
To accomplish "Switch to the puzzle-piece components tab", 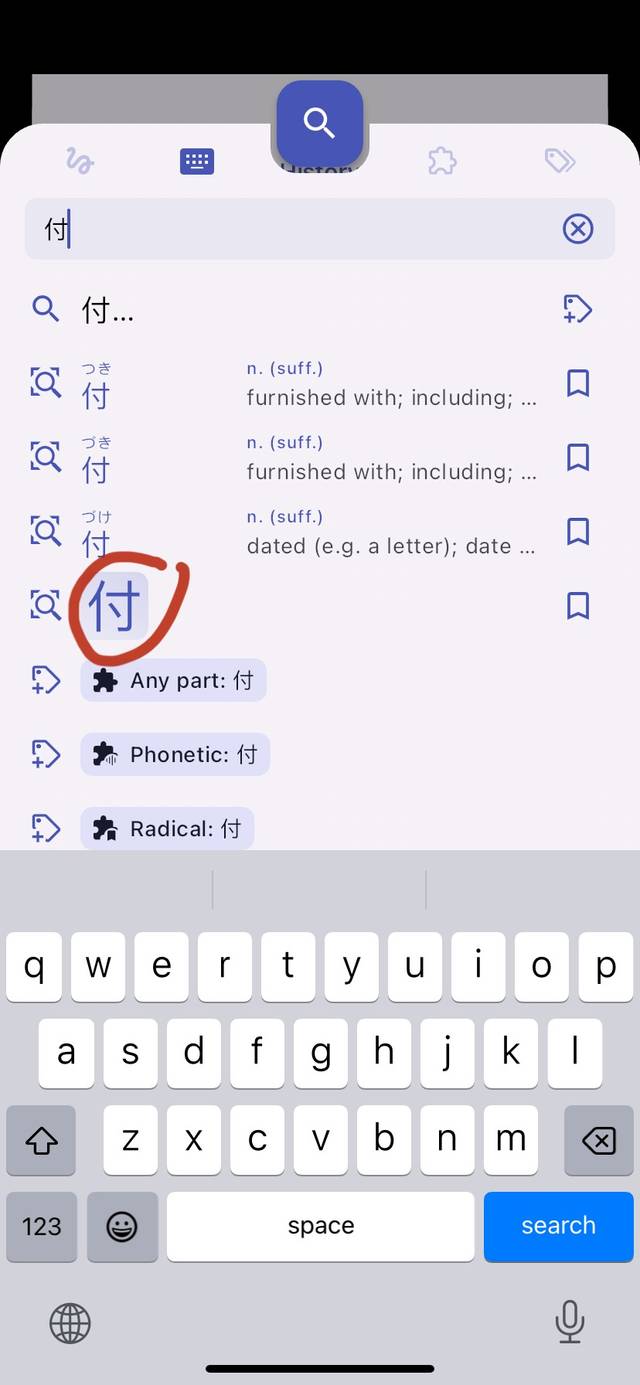I will (441, 161).
